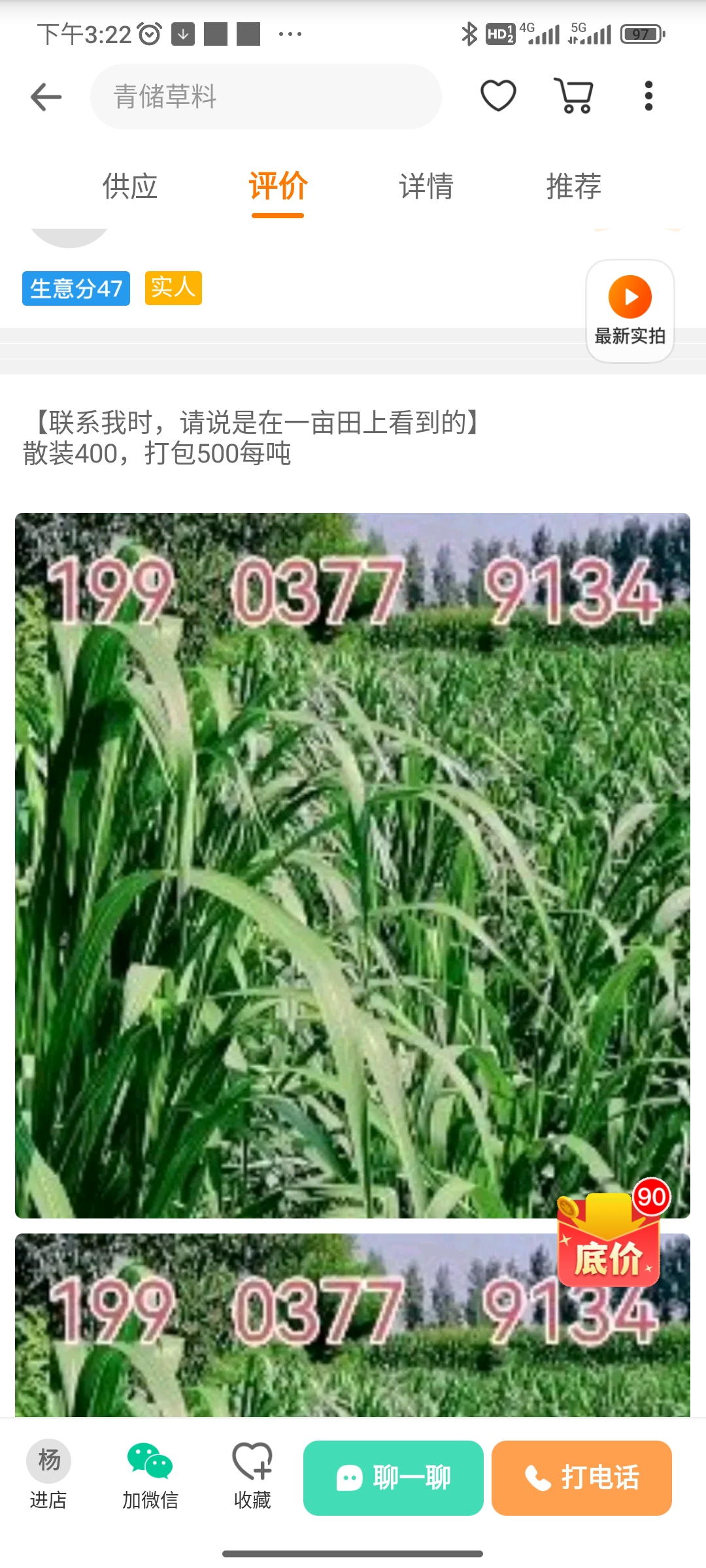The image size is (706, 1568).
Task: Open the shopping cart
Action: [574, 96]
